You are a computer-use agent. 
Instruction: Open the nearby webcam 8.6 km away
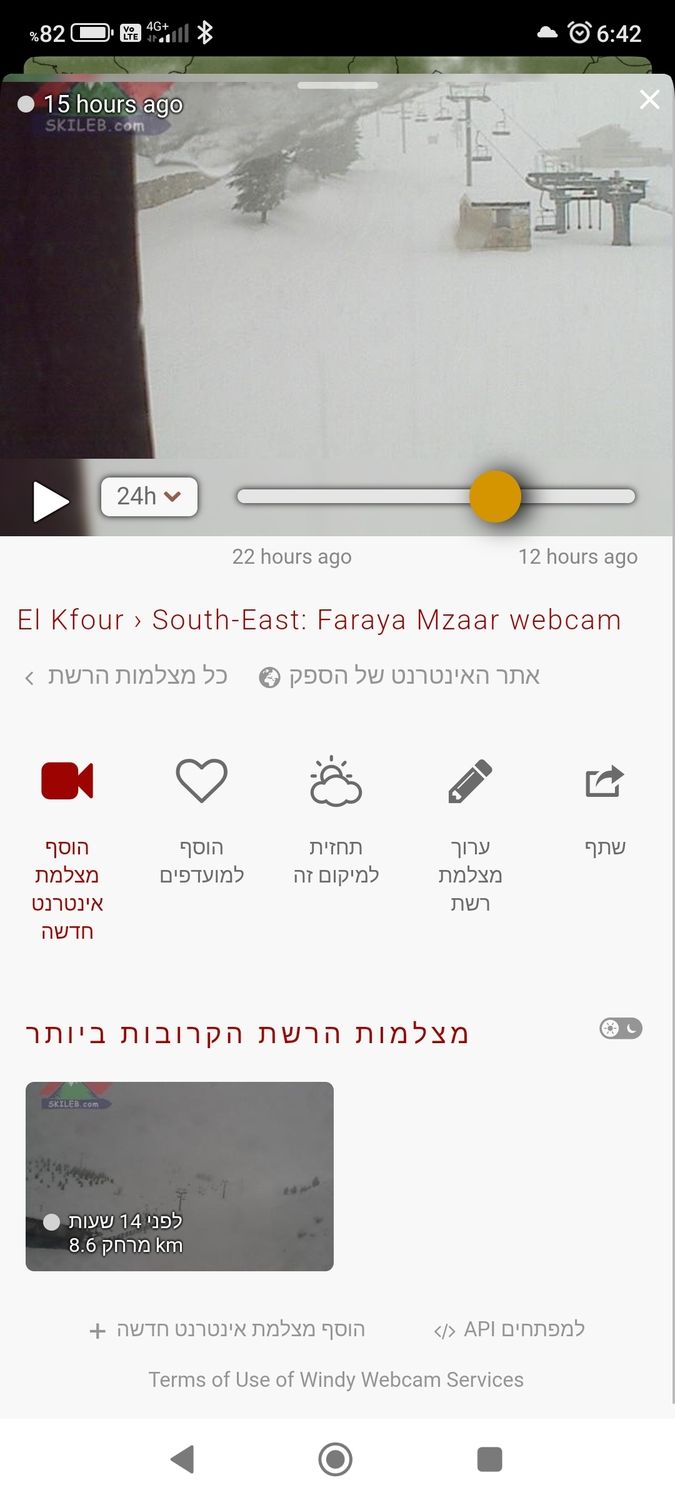pos(180,1176)
